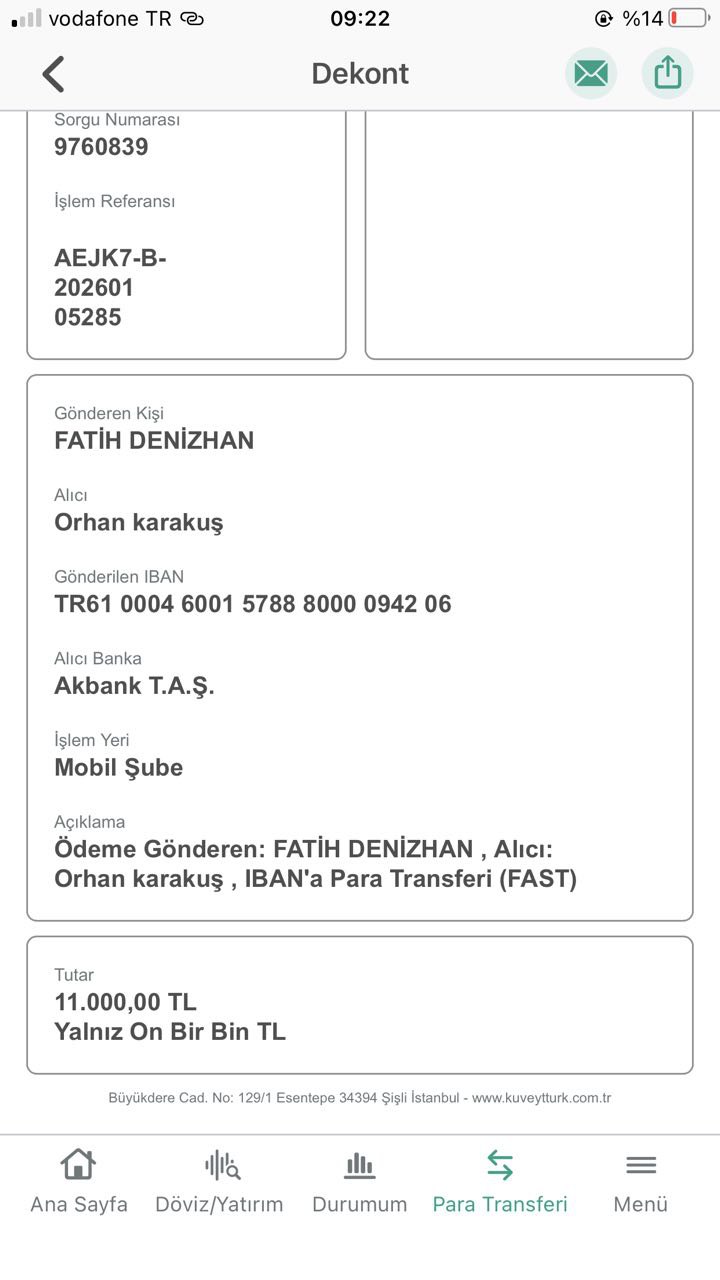Screen dimensions: 720x1280
Task: Open the Menü tab
Action: click(x=641, y=1182)
